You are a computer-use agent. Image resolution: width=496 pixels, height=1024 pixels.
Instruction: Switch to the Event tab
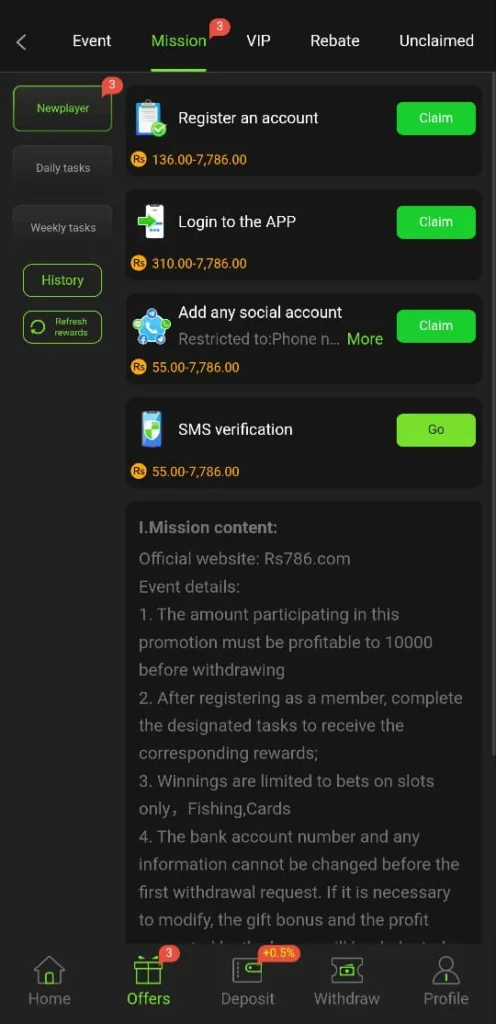91,40
